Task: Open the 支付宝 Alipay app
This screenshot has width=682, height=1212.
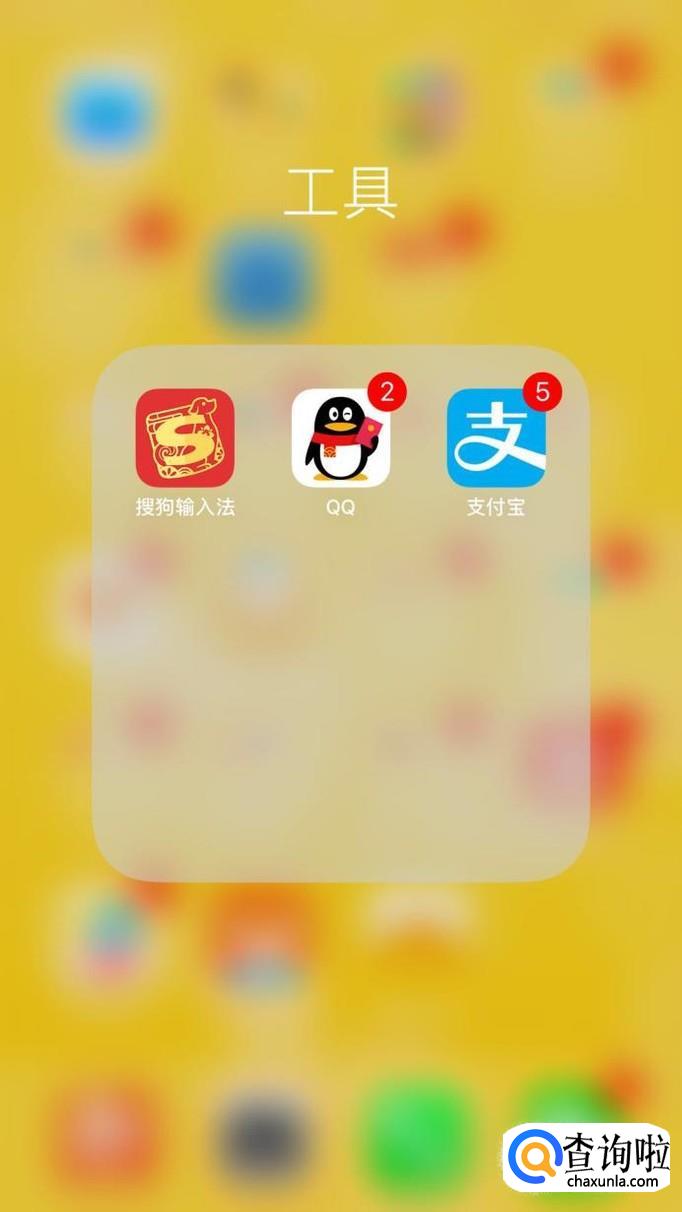Action: click(496, 438)
